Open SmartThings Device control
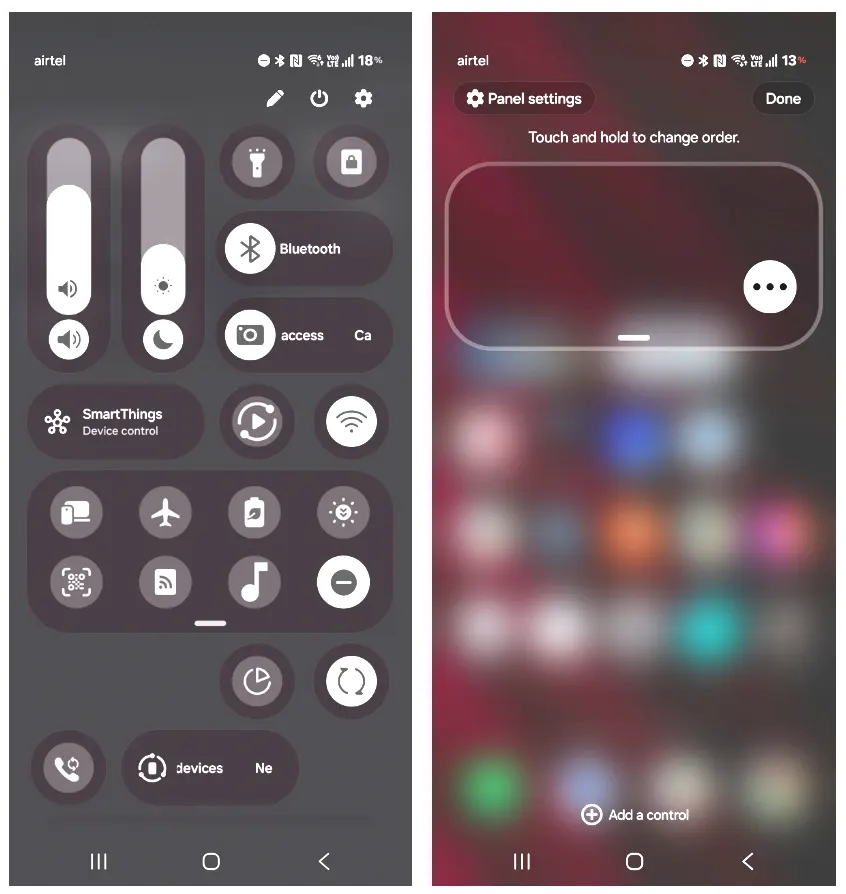The width and height of the screenshot is (846, 894). (115, 422)
